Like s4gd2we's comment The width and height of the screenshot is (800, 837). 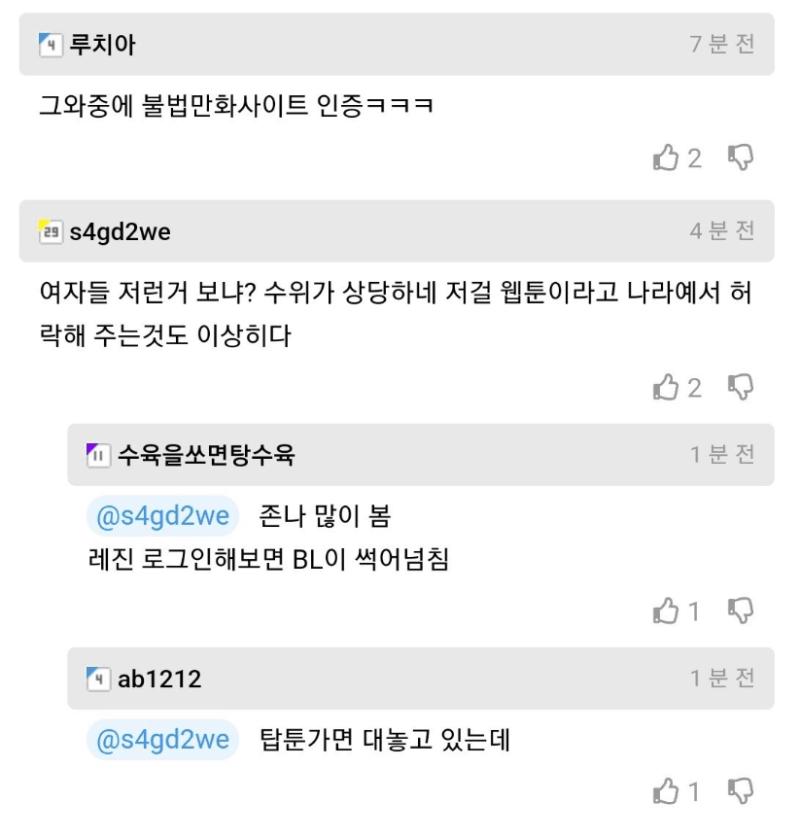pyautogui.click(x=666, y=387)
